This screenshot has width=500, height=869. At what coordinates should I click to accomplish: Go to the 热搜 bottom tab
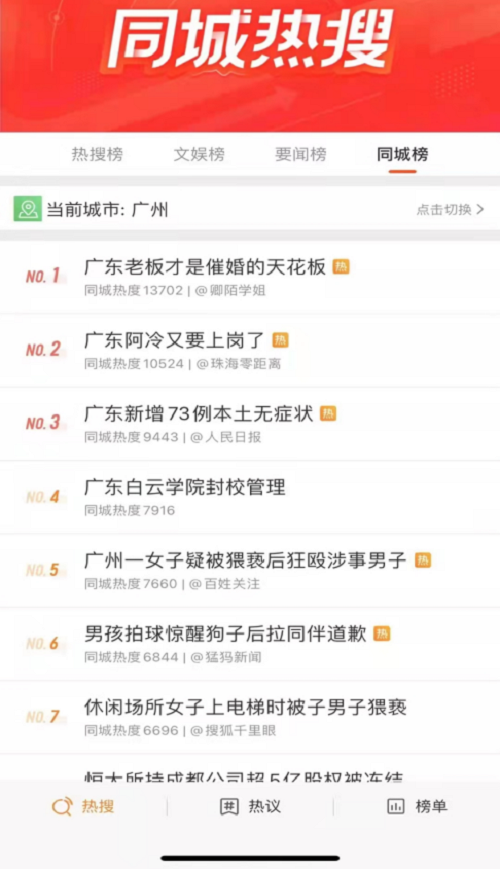83,806
